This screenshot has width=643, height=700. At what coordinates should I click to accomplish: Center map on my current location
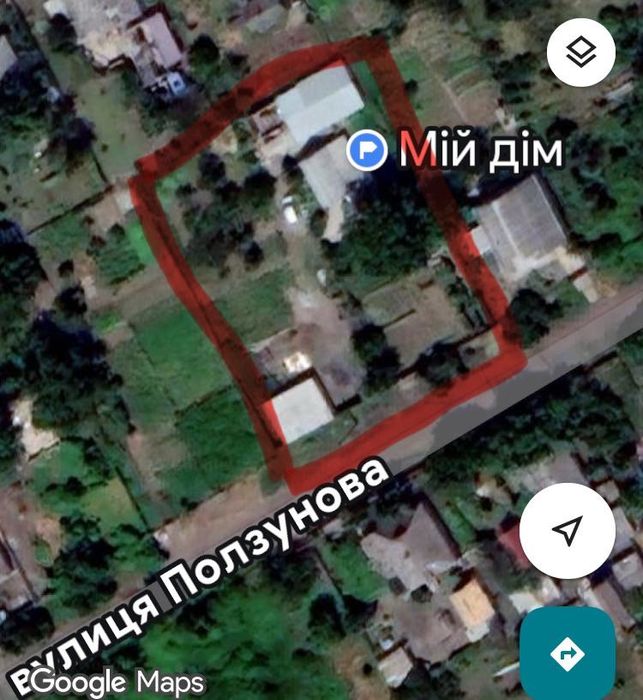tap(567, 531)
